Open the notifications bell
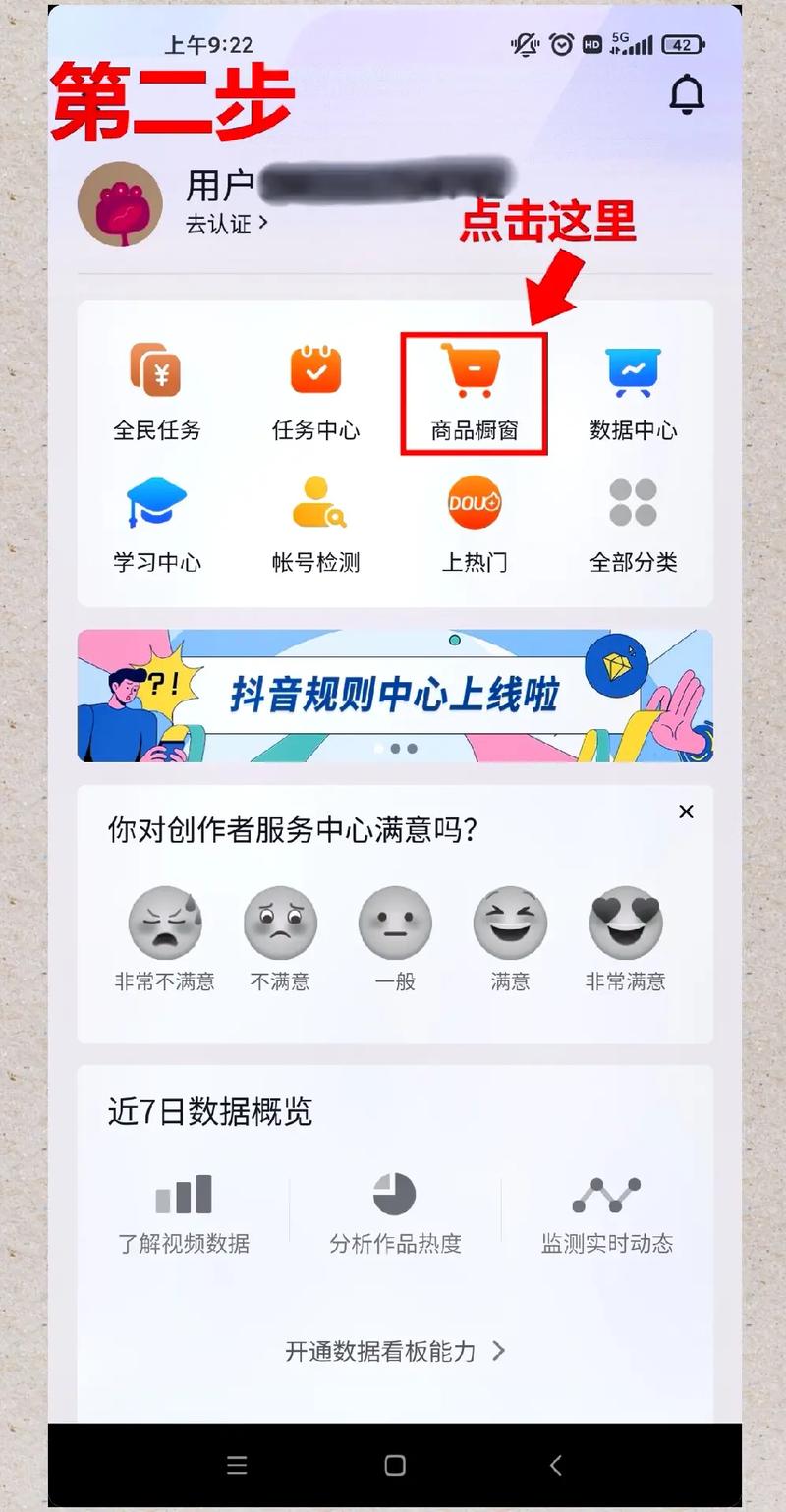The image size is (786, 1512). point(687,94)
